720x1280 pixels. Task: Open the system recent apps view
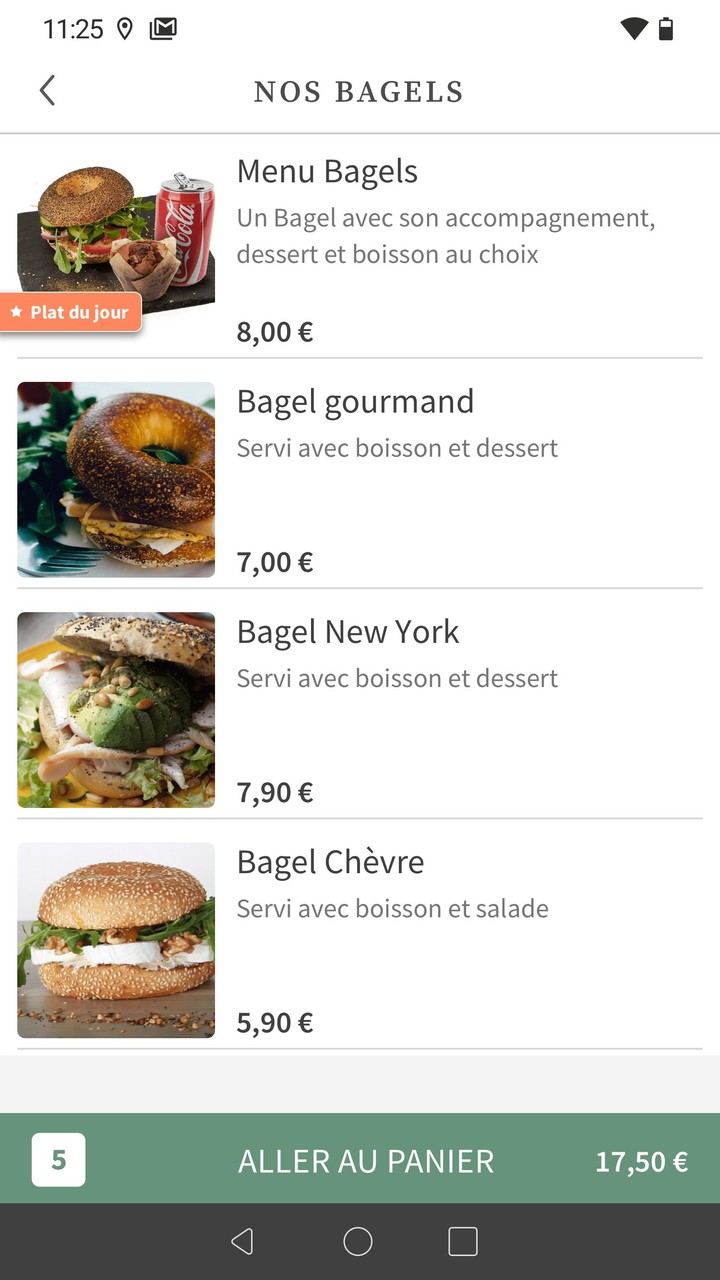tap(463, 1242)
